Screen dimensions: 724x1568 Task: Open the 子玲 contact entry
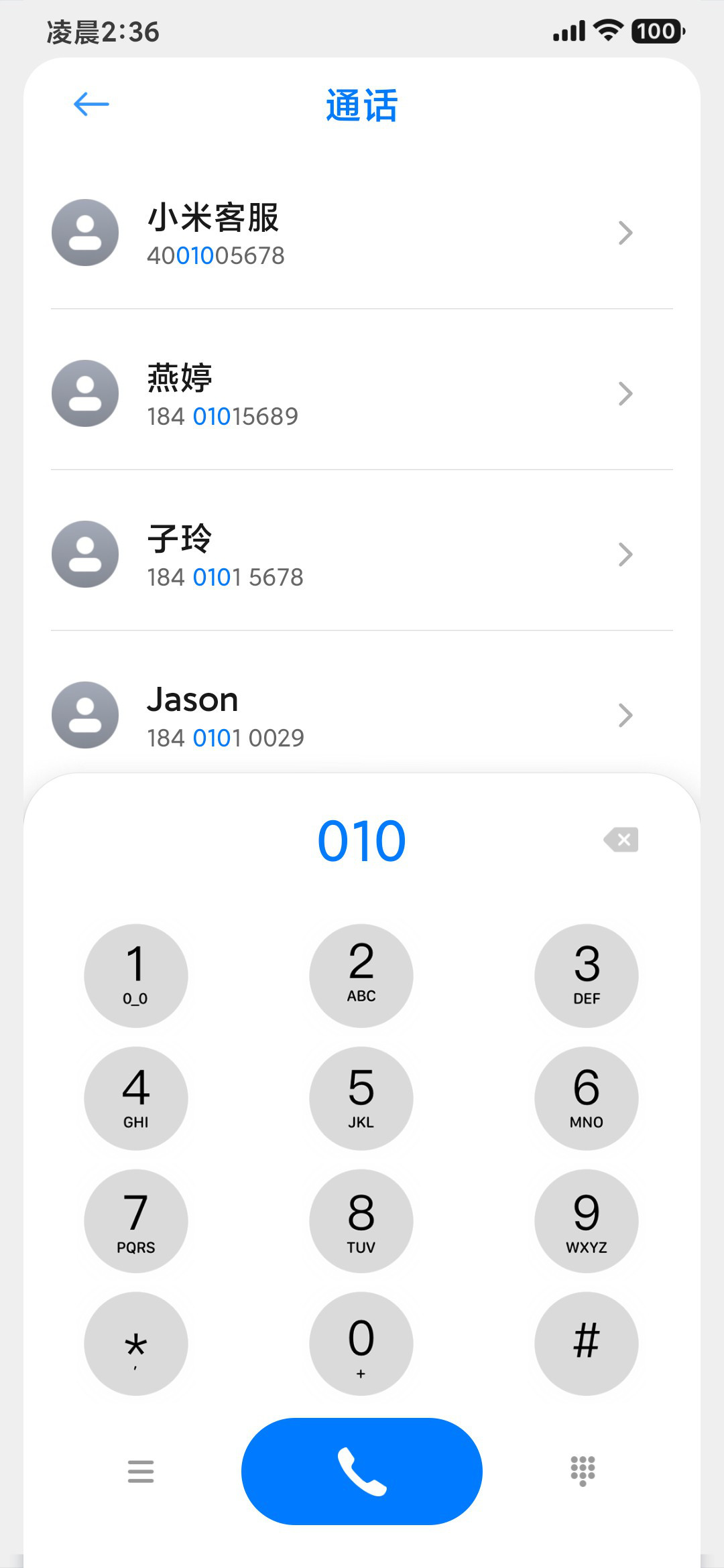click(362, 554)
